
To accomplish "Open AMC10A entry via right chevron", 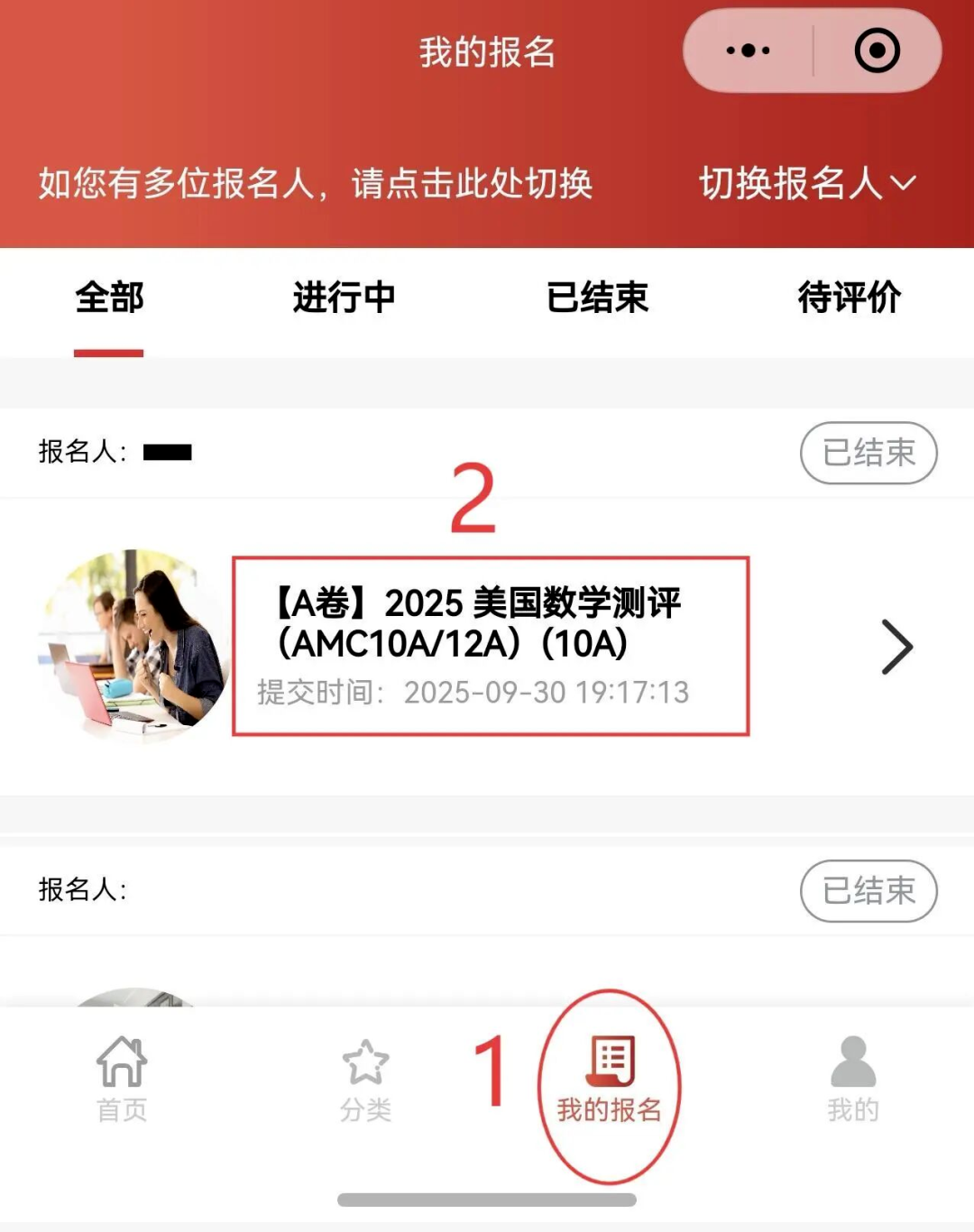I will point(896,646).
